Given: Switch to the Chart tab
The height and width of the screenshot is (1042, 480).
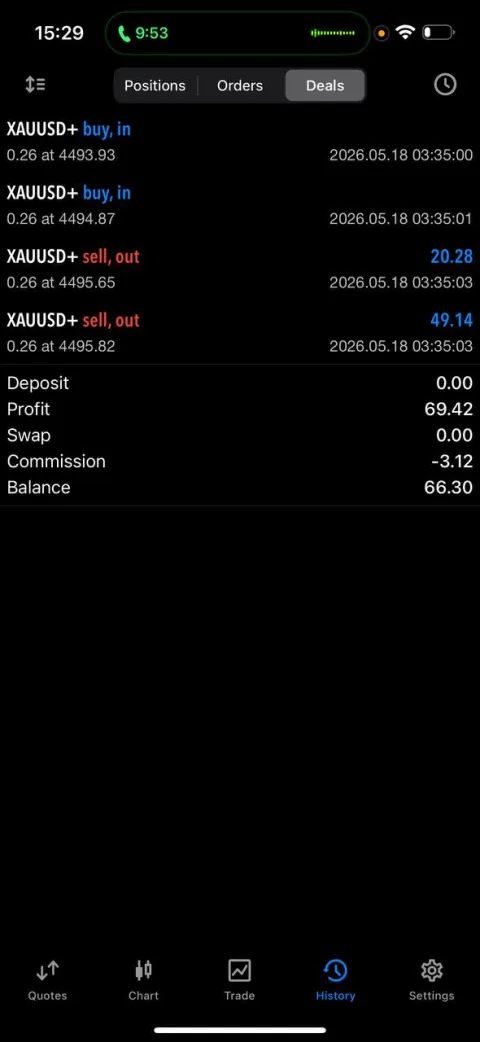Looking at the screenshot, I should pyautogui.click(x=144, y=980).
